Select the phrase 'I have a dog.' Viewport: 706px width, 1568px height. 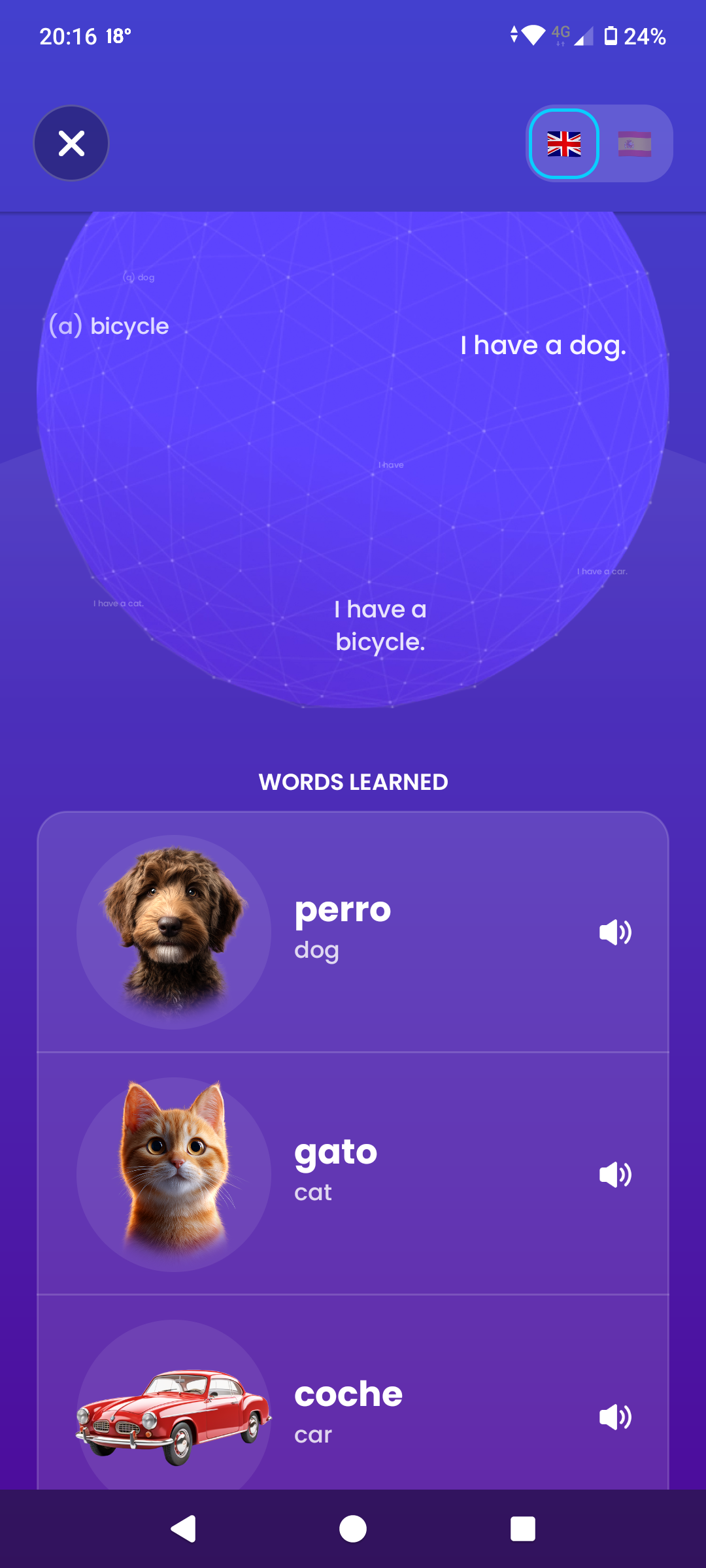(x=543, y=345)
